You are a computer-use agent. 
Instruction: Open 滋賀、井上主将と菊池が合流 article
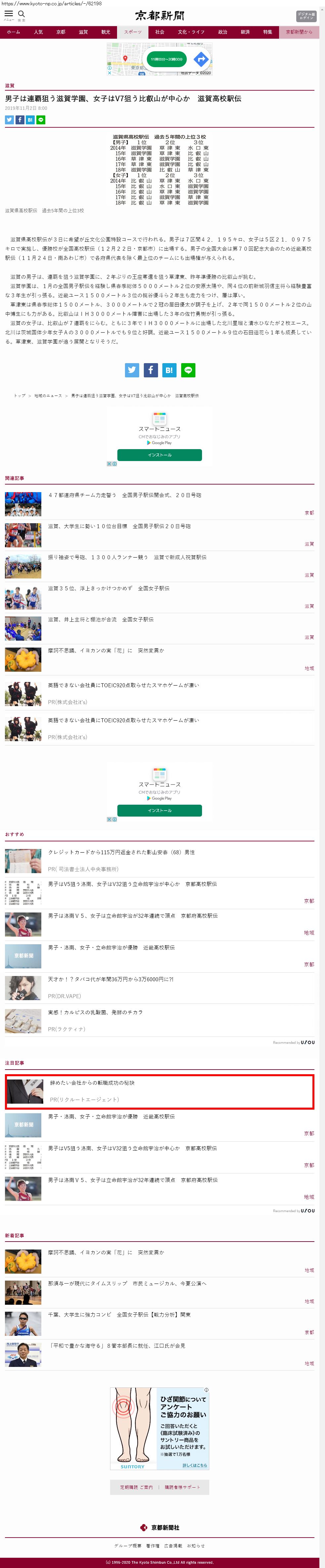(101, 619)
